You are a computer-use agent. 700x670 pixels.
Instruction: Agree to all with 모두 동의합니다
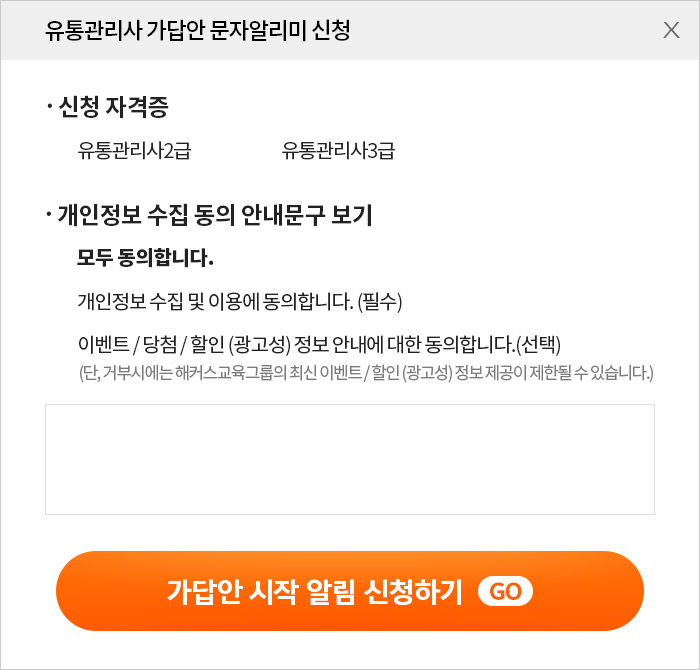point(145,258)
